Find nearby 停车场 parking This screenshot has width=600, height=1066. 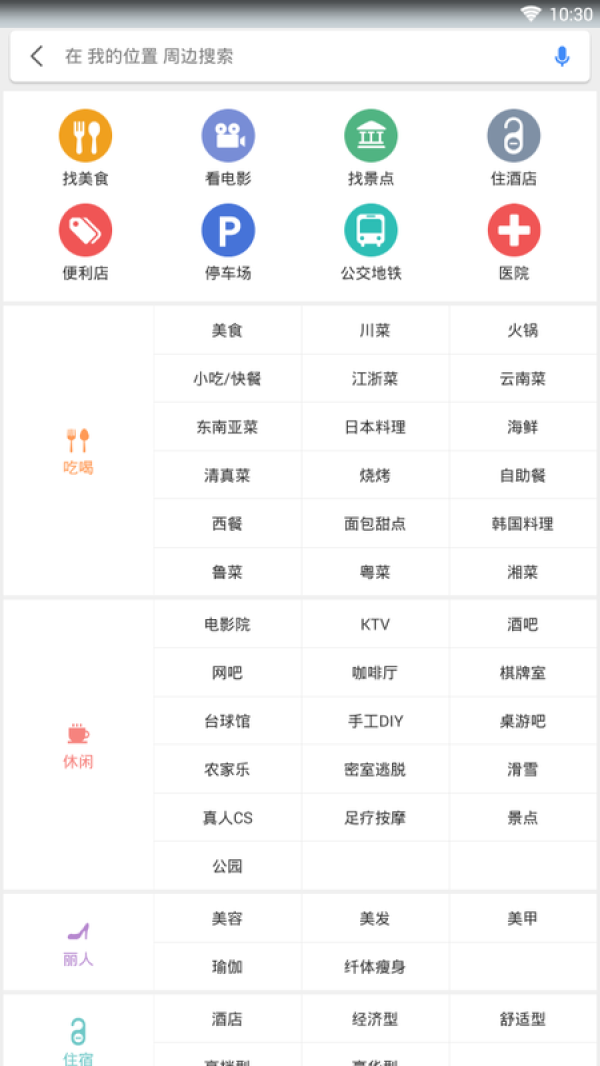pos(228,242)
